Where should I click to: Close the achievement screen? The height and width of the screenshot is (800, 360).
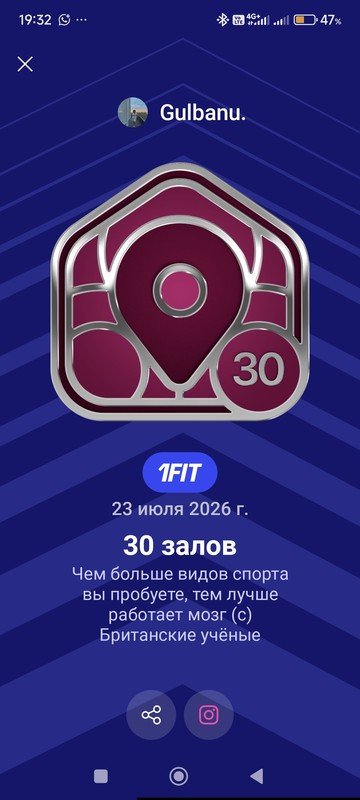(x=25, y=64)
